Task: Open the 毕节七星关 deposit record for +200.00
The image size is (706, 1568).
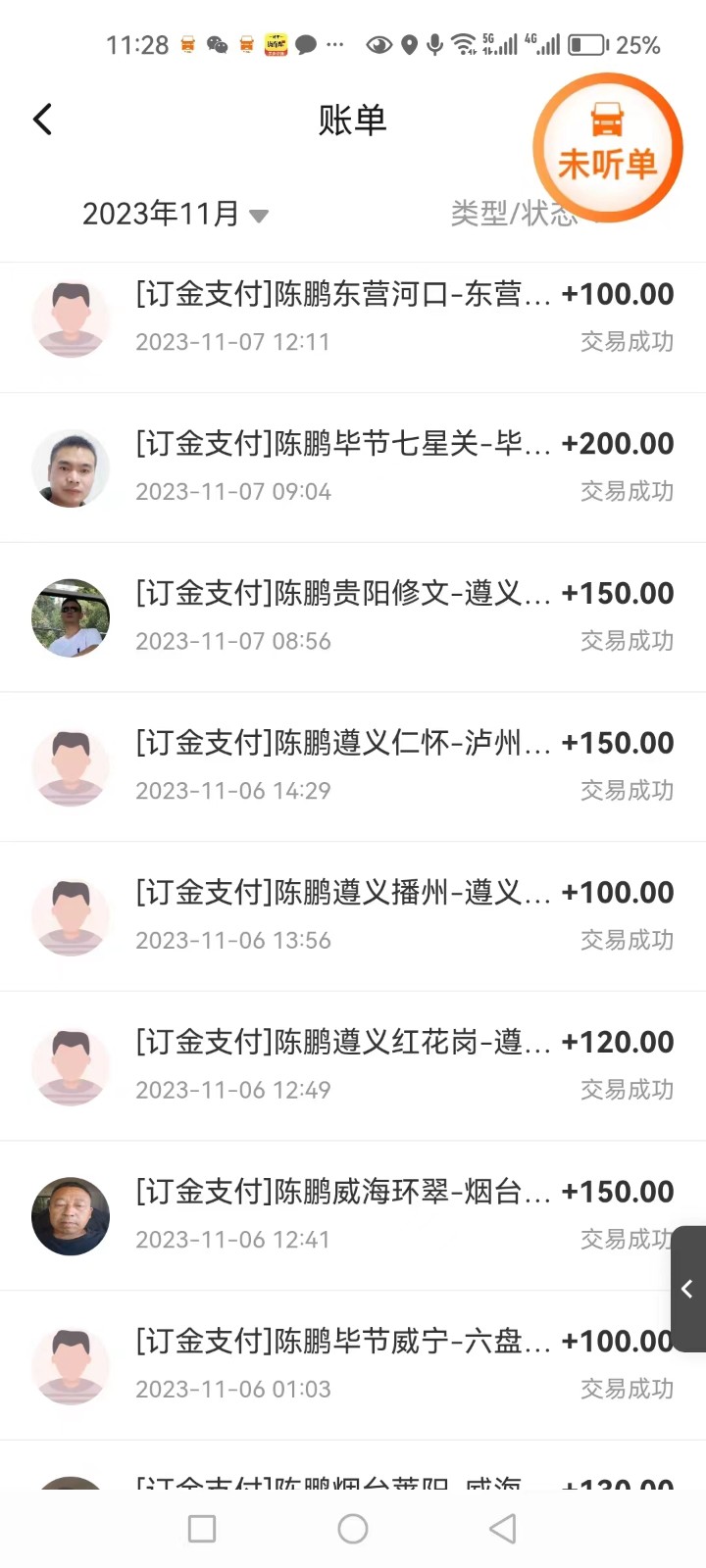Action: coord(353,467)
